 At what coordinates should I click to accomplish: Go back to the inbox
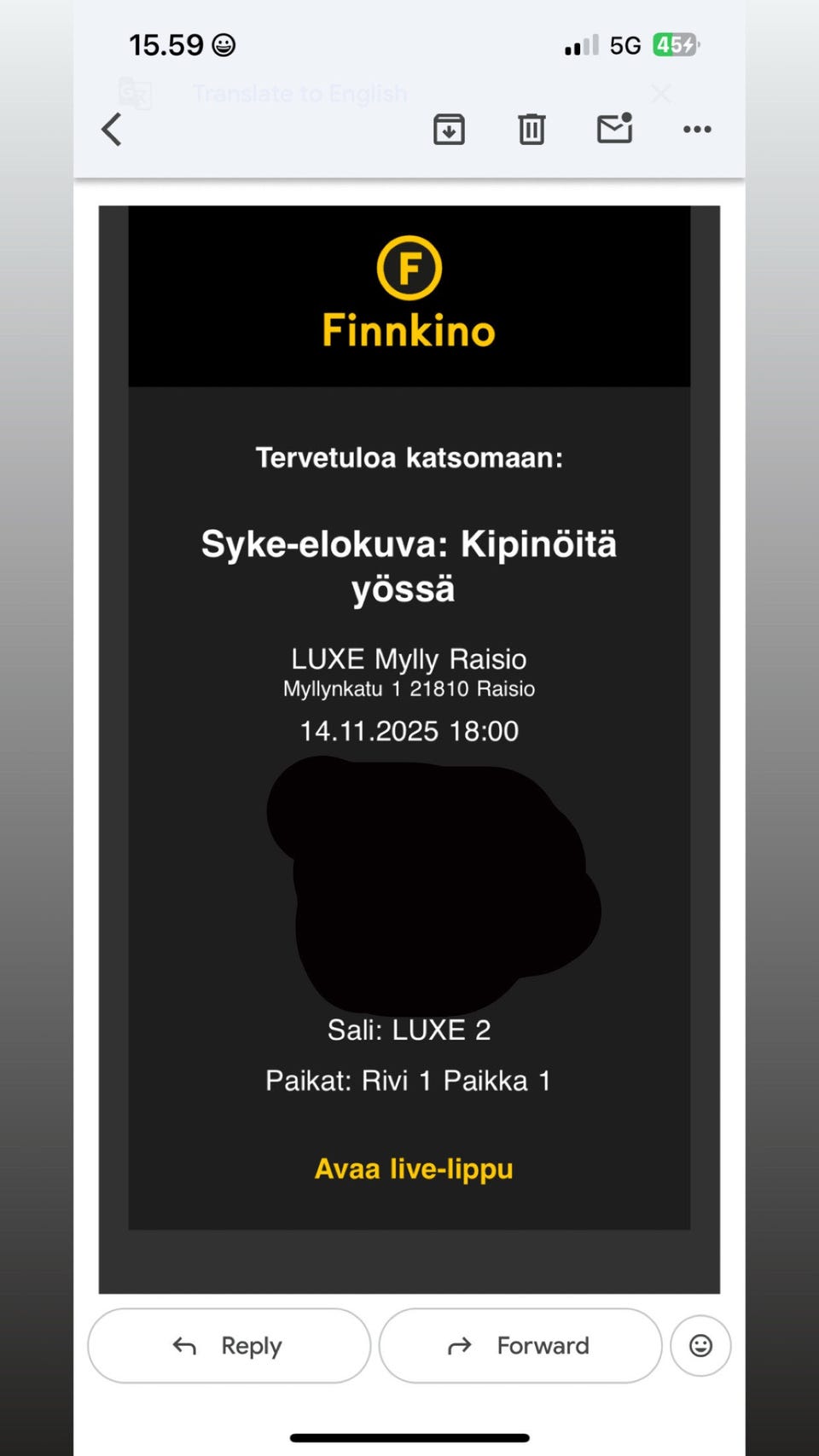pos(112,130)
